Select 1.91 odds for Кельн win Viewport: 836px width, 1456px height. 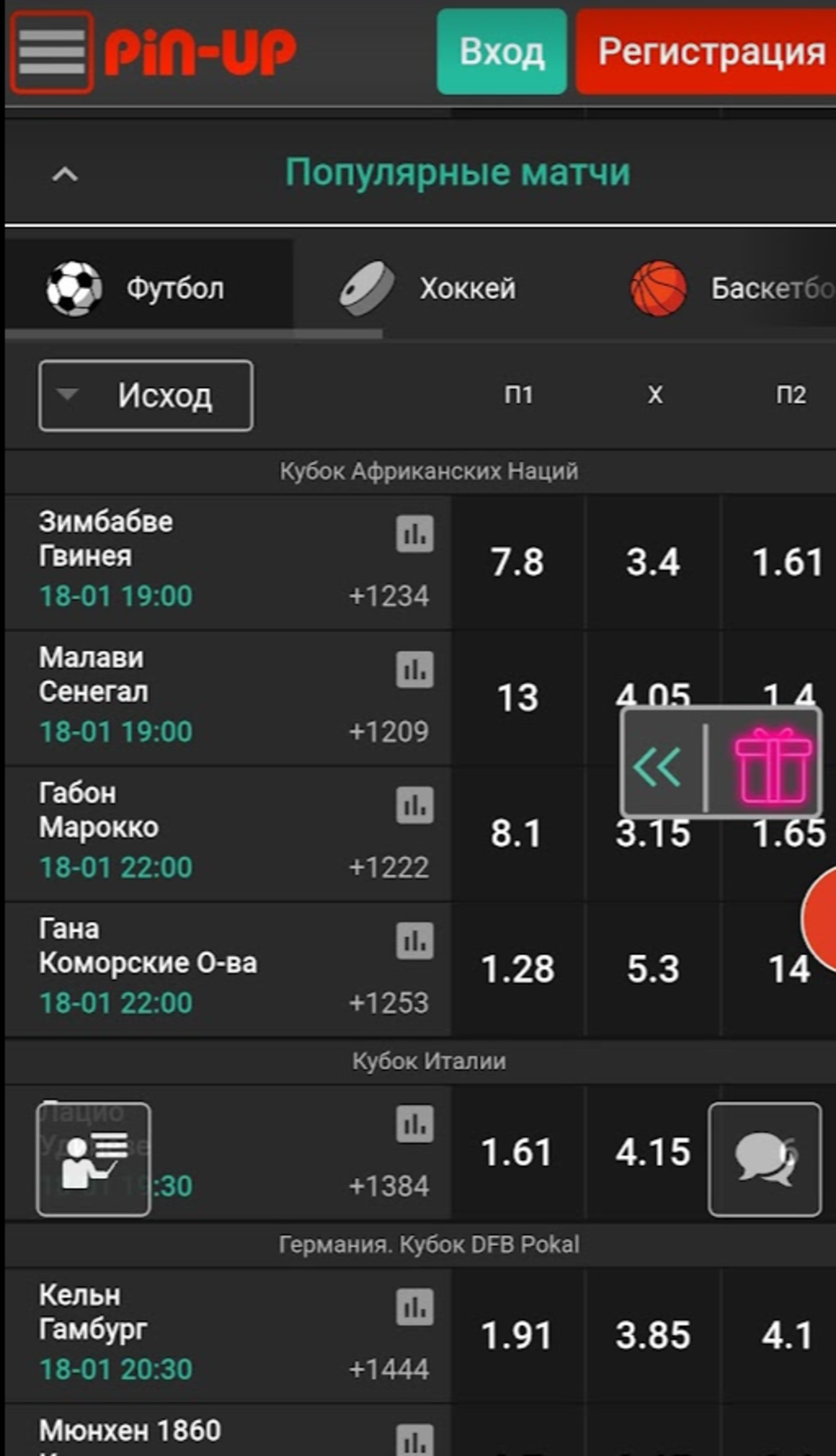tap(517, 1335)
